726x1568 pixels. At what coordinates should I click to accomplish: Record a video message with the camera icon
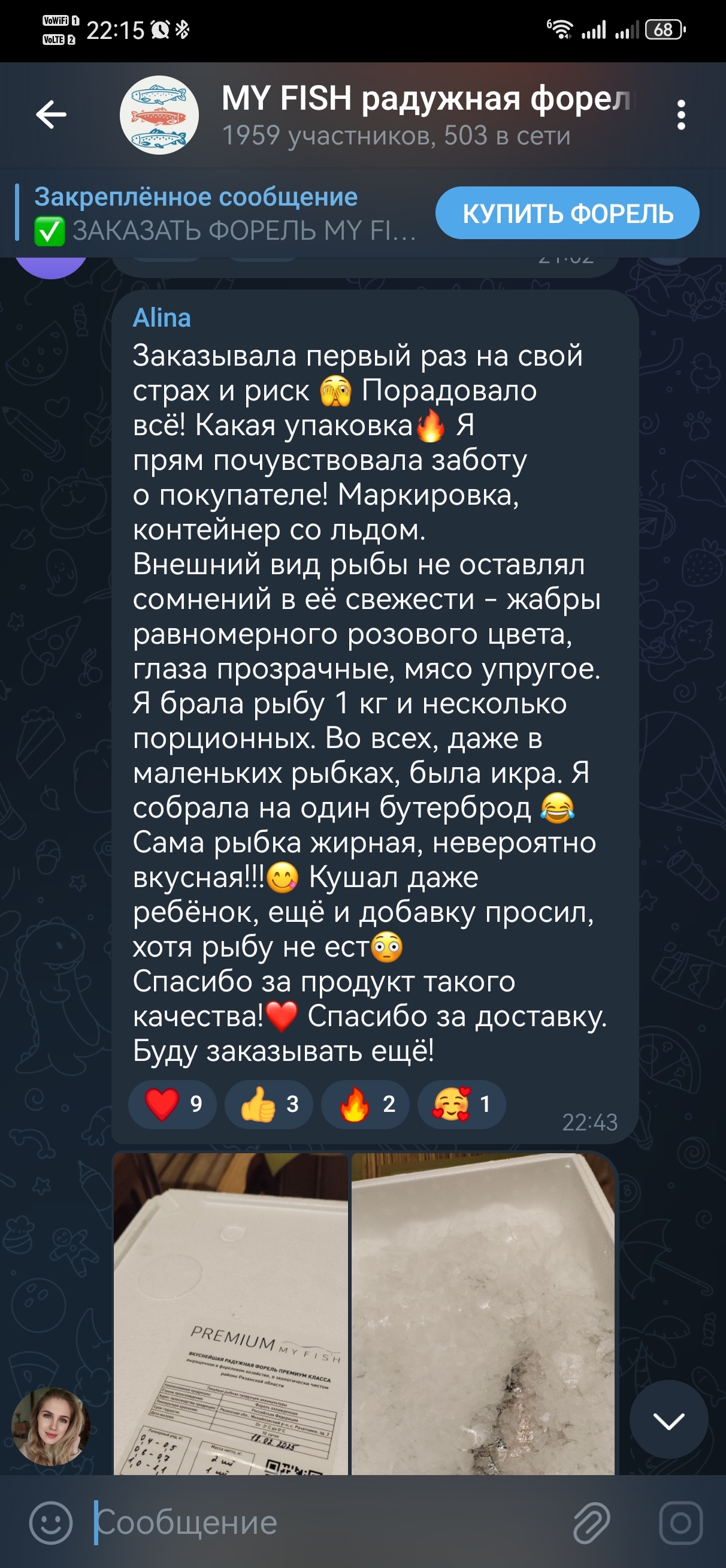click(680, 1522)
